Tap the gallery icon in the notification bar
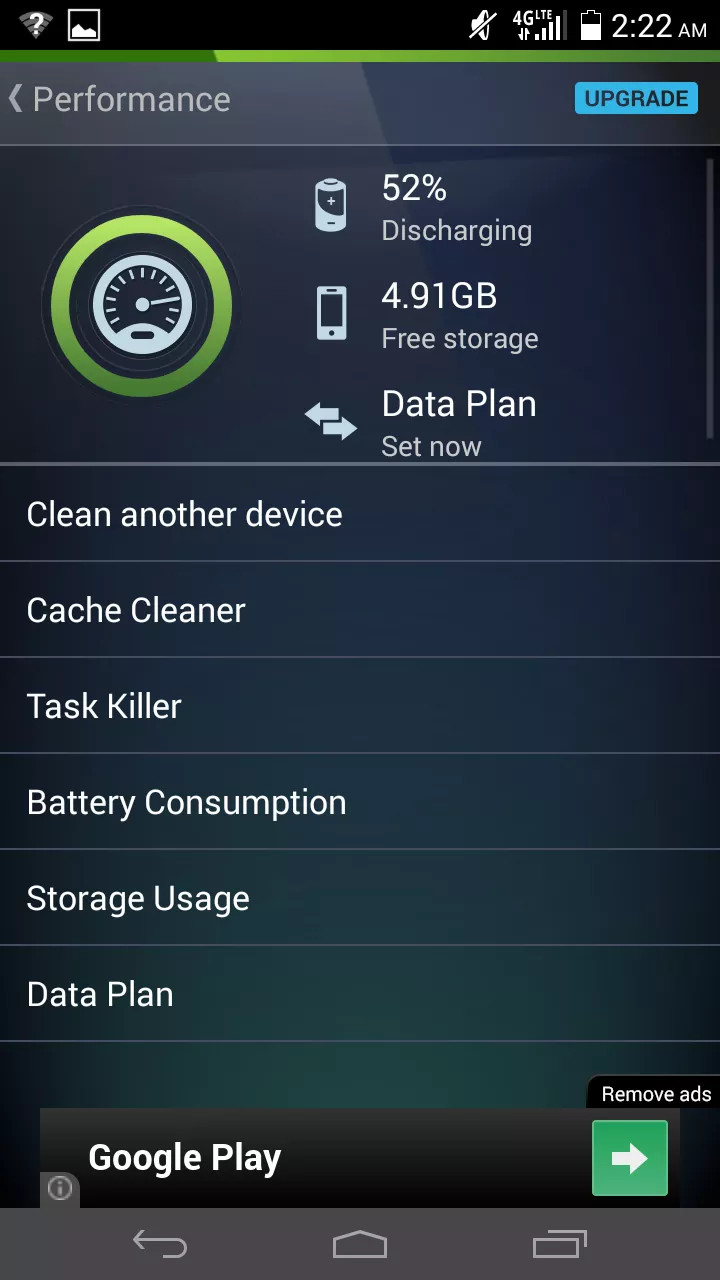The height and width of the screenshot is (1280, 720). pos(84,25)
